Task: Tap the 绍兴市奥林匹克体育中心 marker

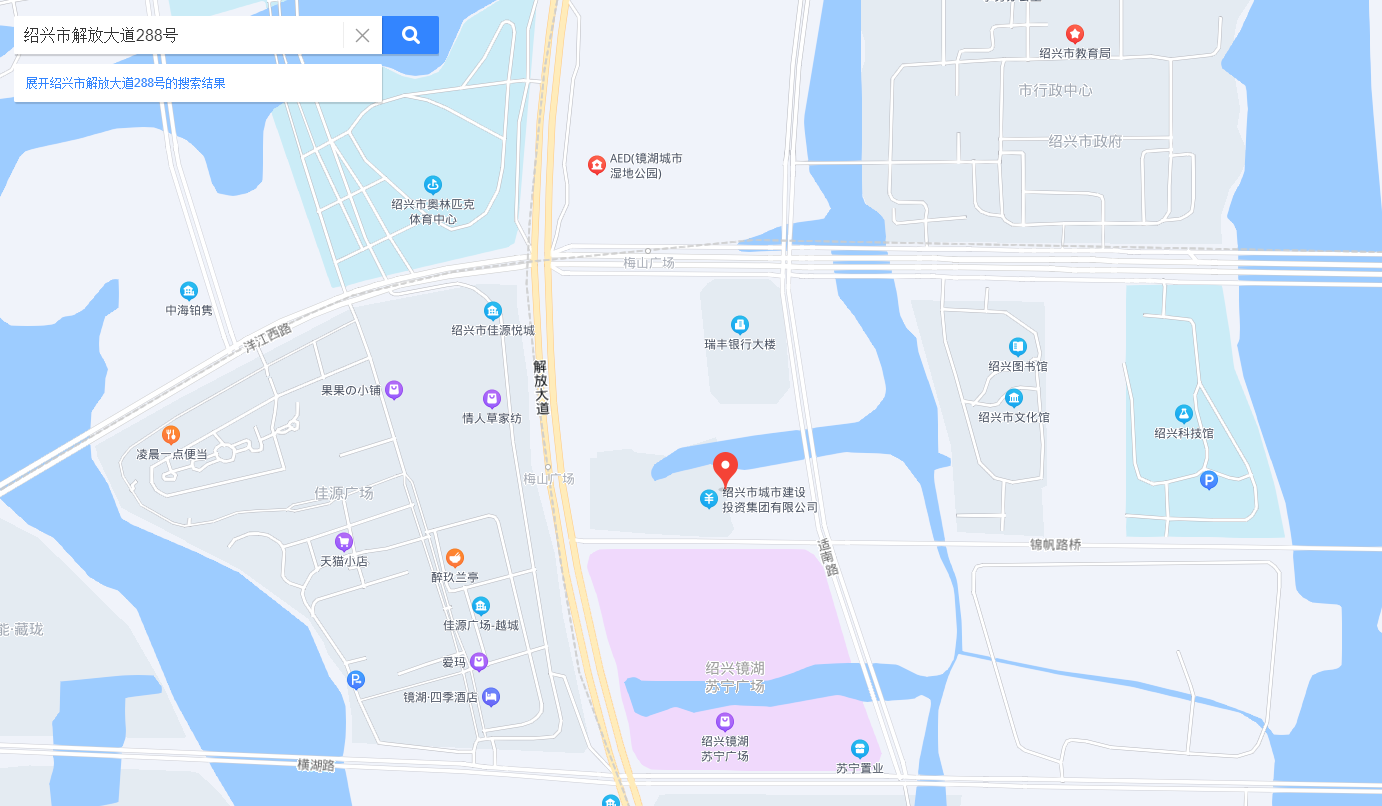Action: point(432,185)
